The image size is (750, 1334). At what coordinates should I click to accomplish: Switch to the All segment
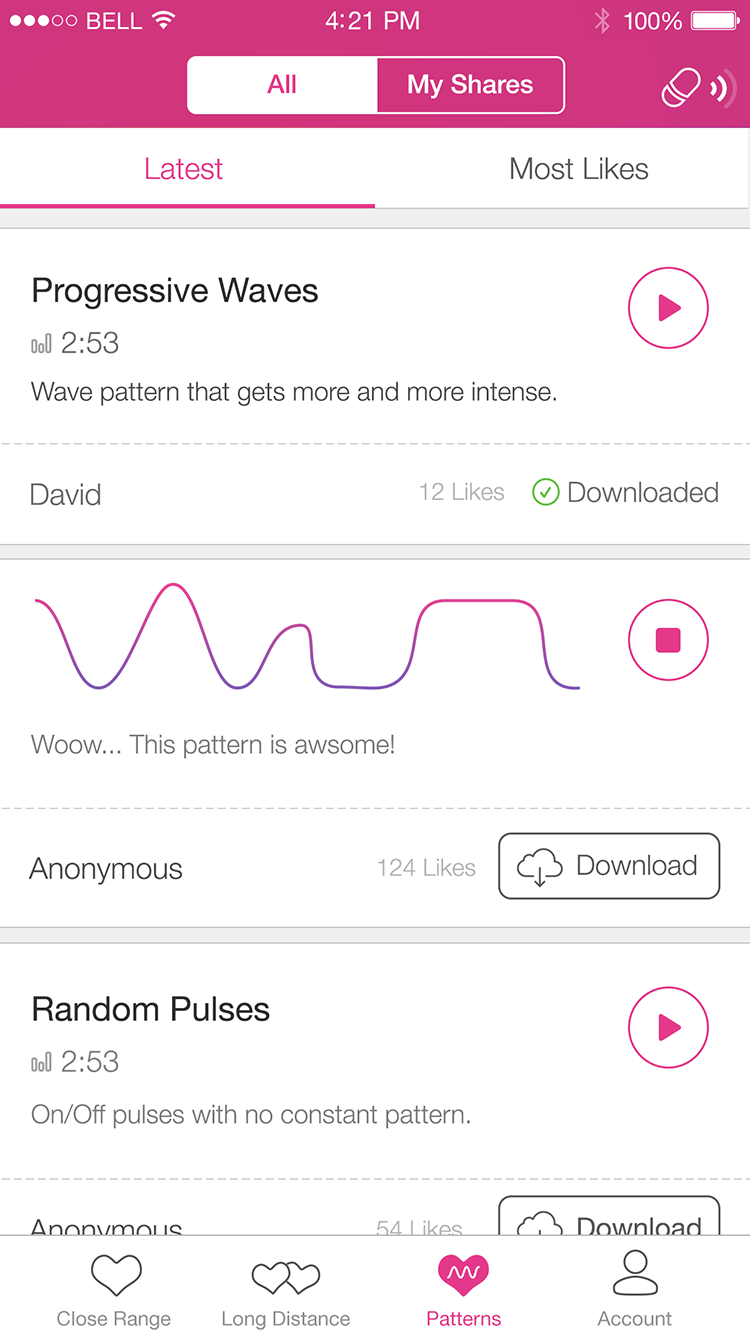pos(282,85)
